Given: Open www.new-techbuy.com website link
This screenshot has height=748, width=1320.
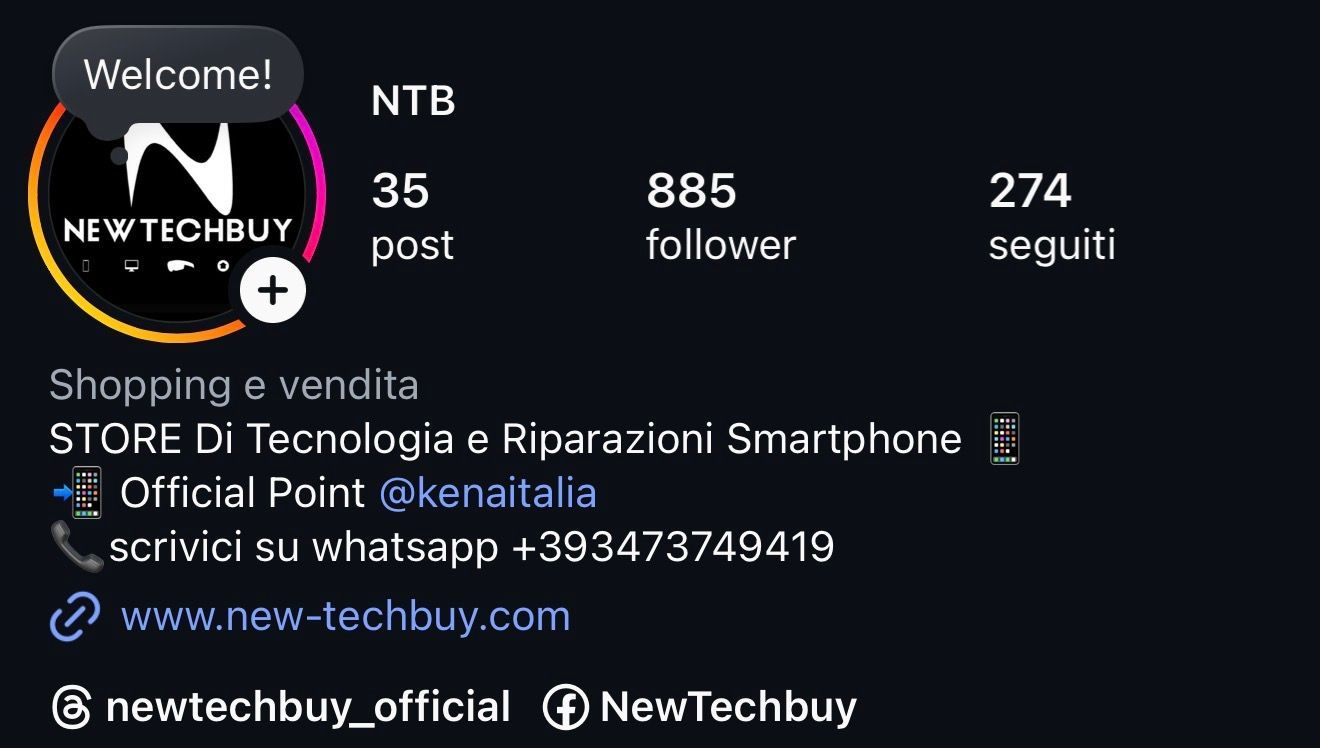Looking at the screenshot, I should [345, 616].
